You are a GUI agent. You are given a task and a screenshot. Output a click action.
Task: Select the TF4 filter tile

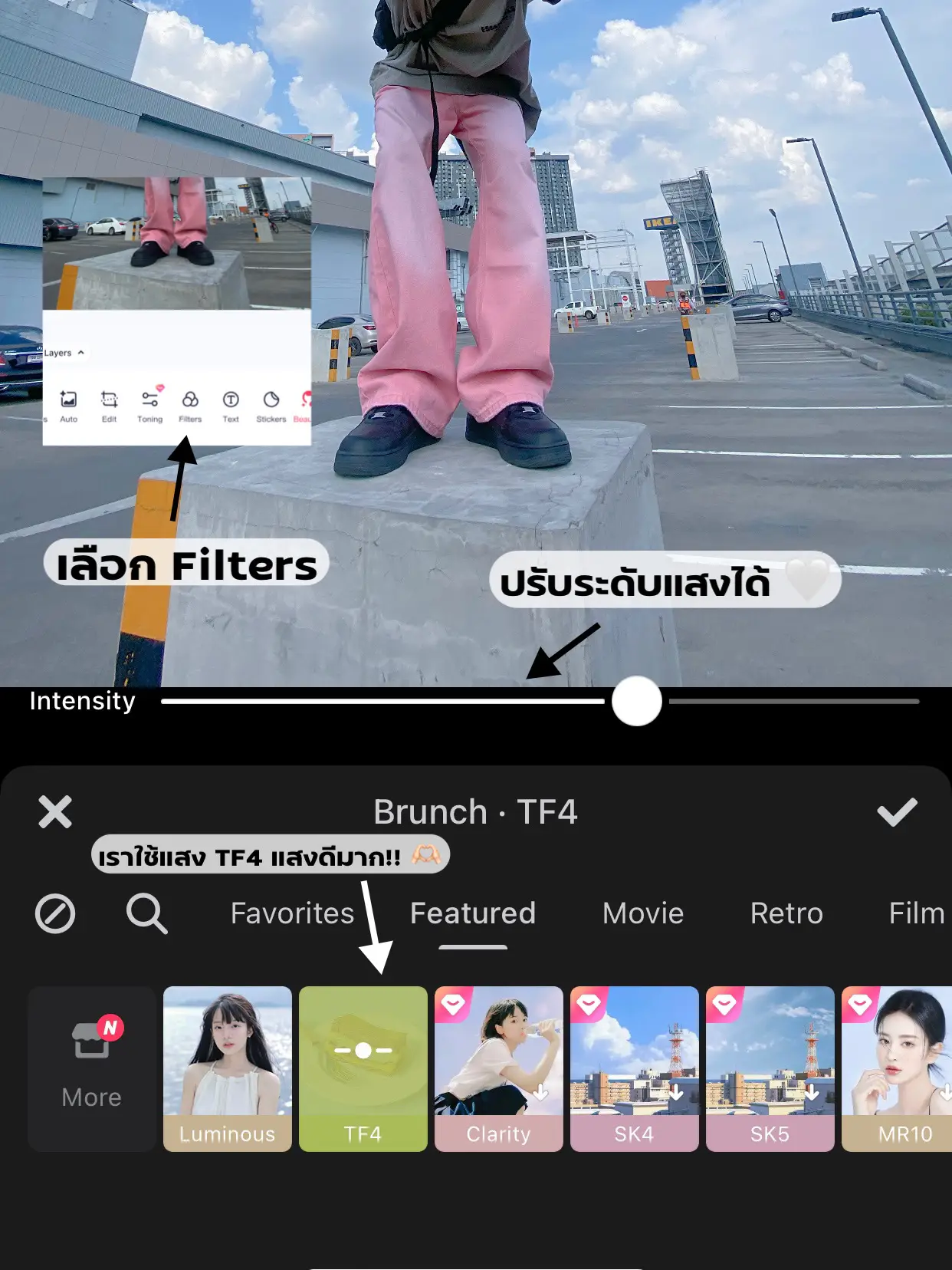pyautogui.click(x=363, y=1068)
